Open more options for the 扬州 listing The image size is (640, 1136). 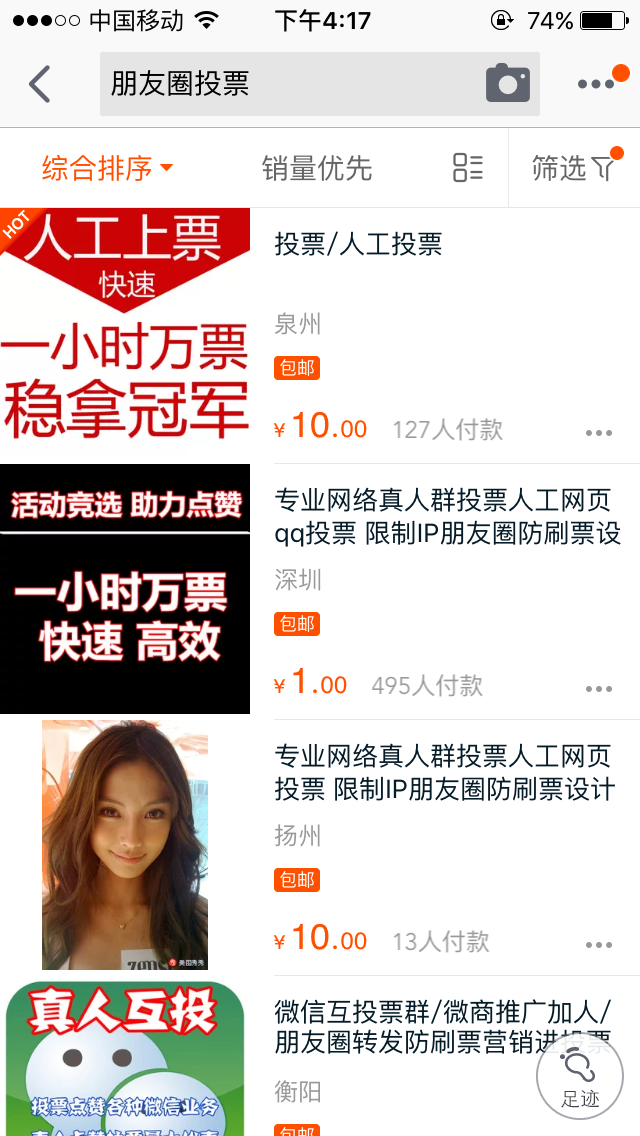tap(599, 945)
